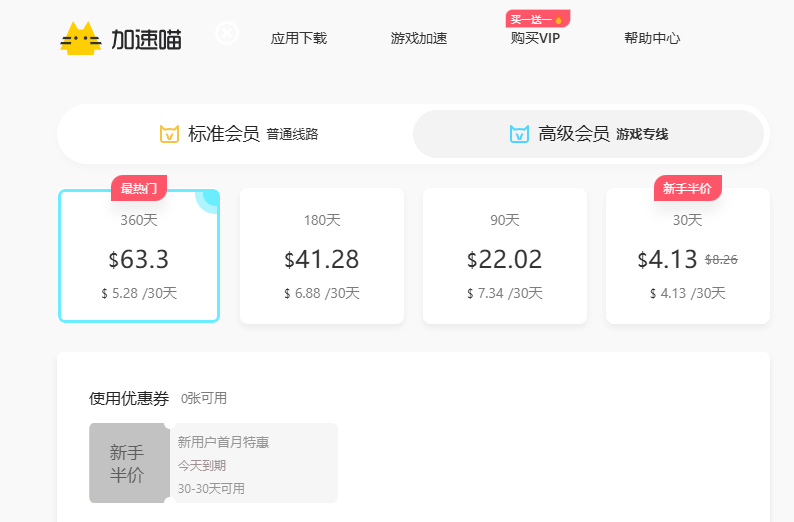This screenshot has height=522, width=794.
Task: Switch to 高级会员 游戏专线 tab
Action: coord(588,134)
